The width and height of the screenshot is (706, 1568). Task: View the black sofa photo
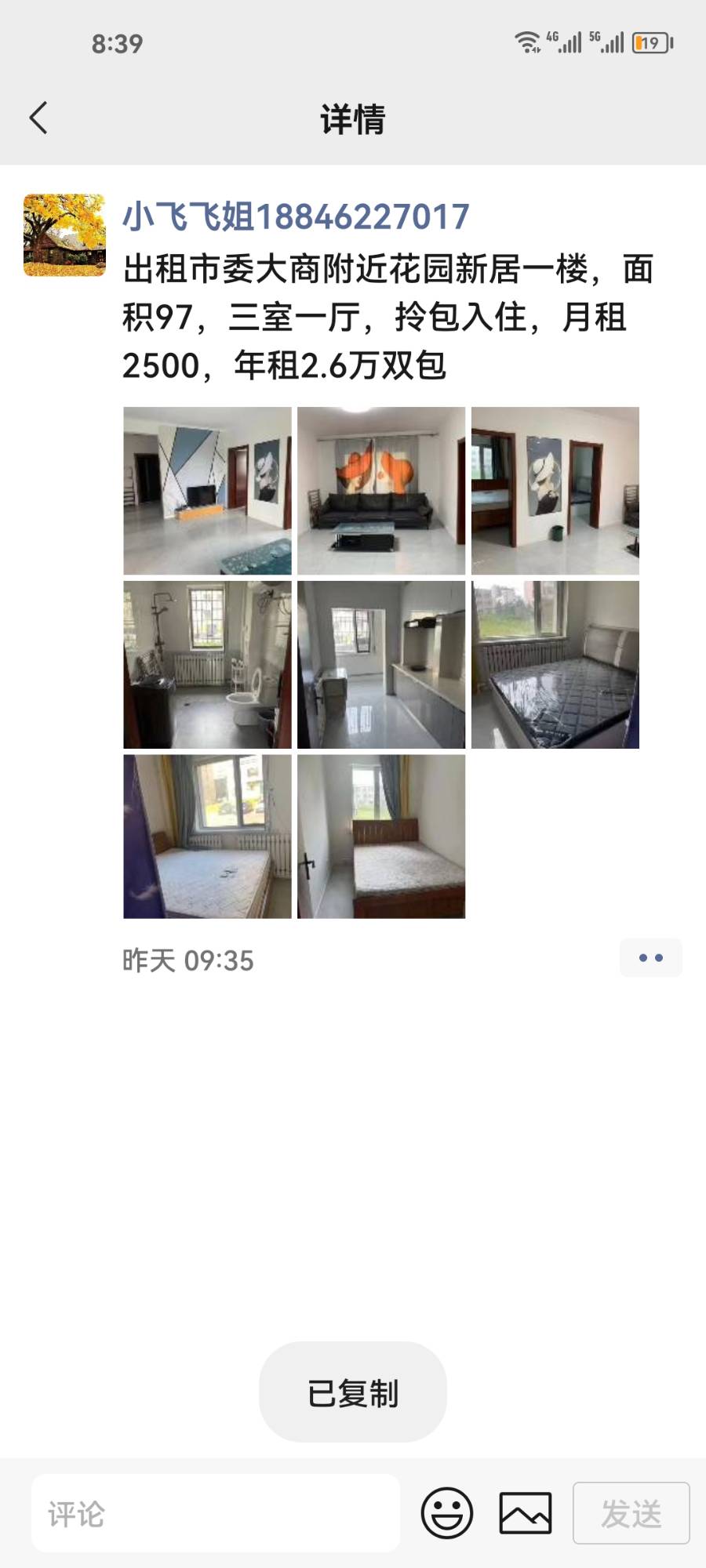click(381, 491)
